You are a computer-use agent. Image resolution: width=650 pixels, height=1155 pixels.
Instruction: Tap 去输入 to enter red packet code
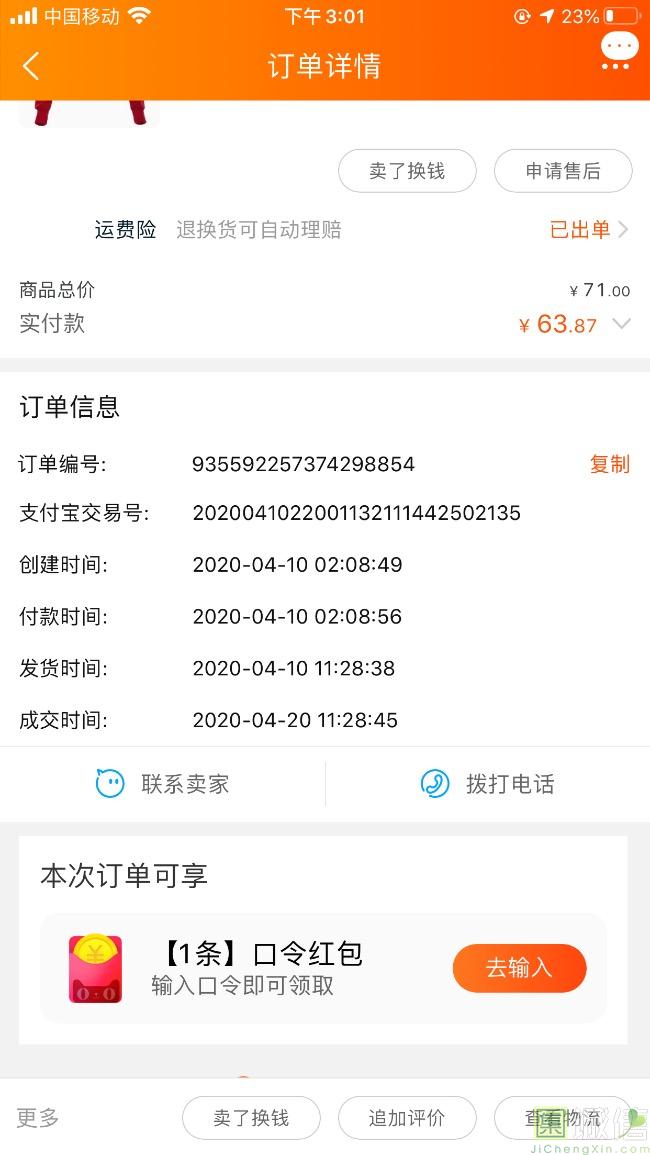519,968
